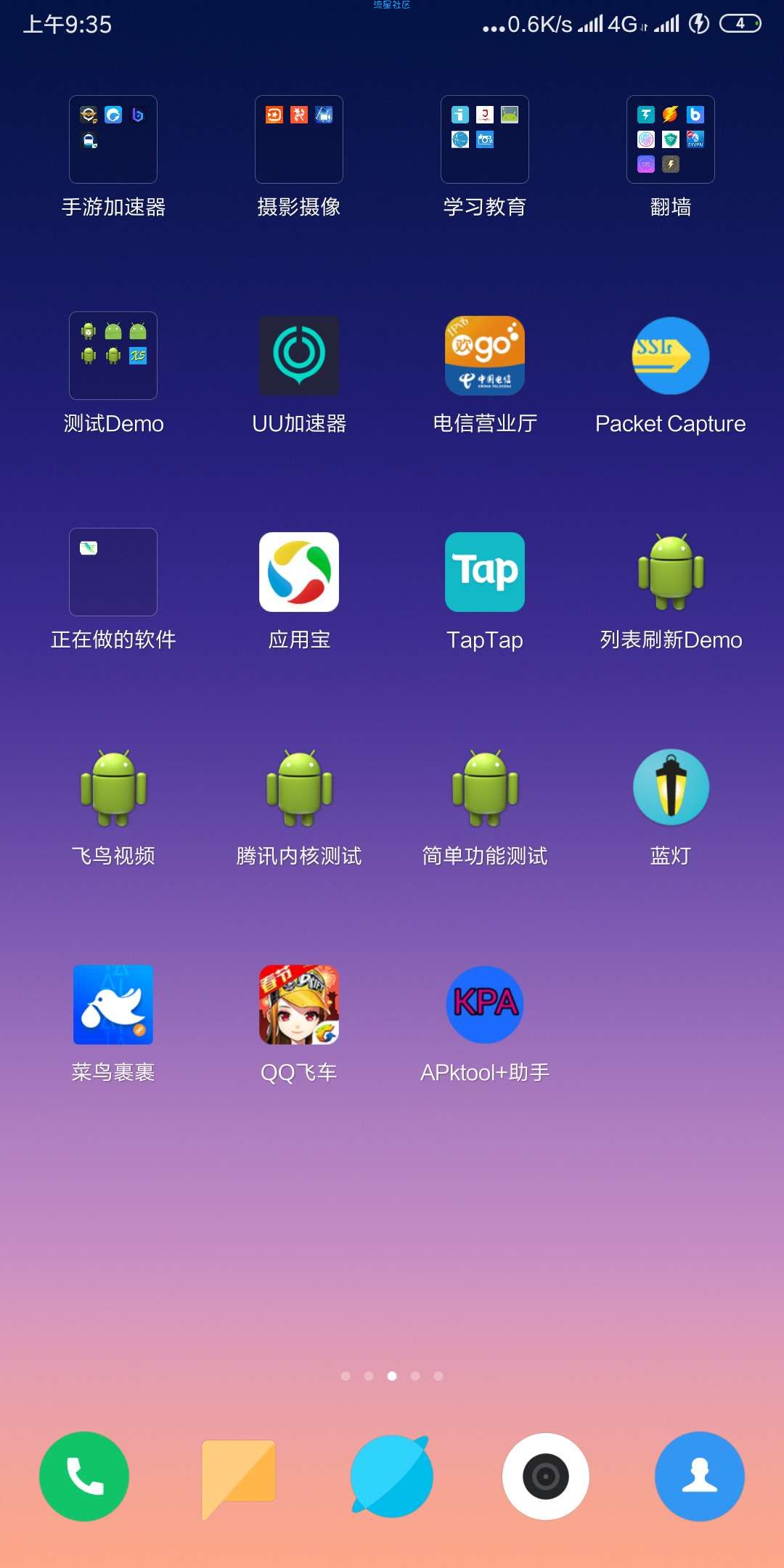The height and width of the screenshot is (1568, 784).
Task: Open Packet Capture app
Action: 671,356
